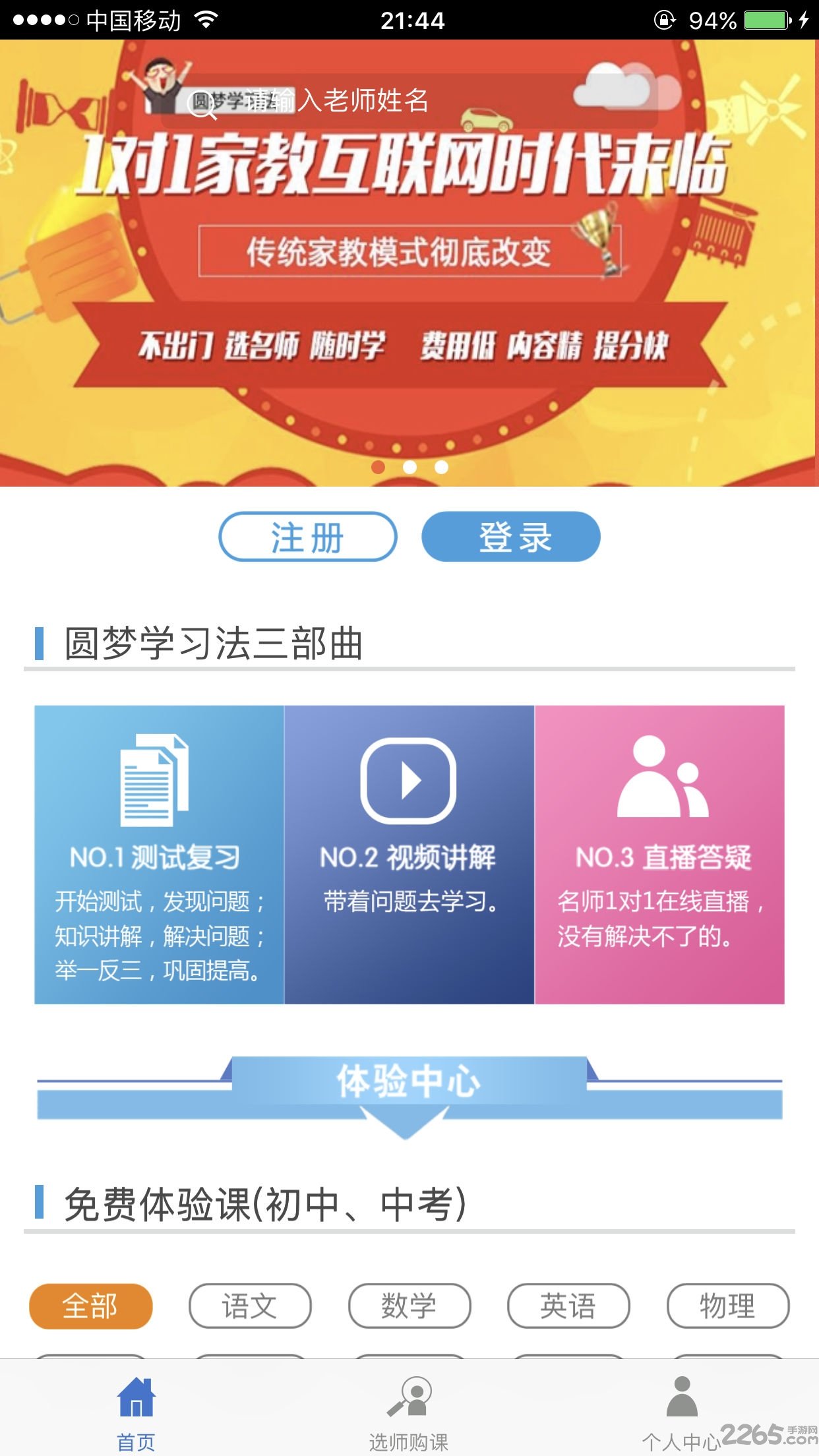
Task: Filter courses by 物理
Action: [x=727, y=1306]
